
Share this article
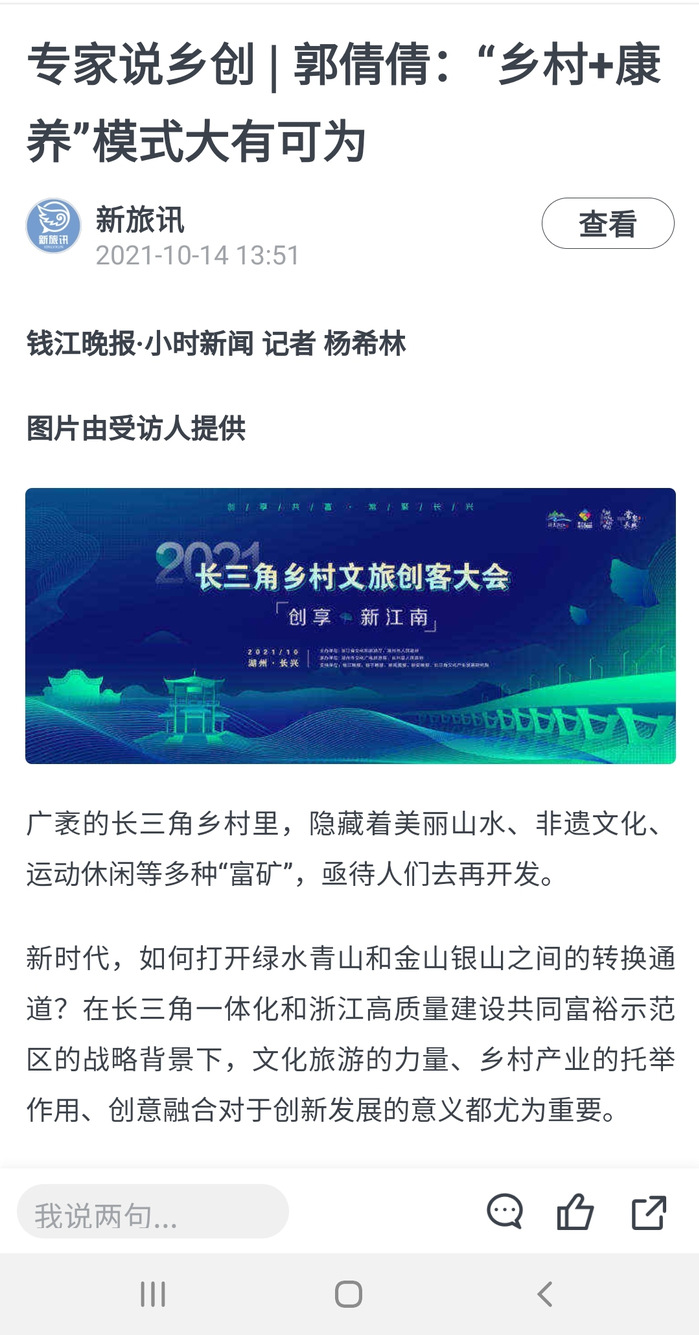[x=648, y=1212]
